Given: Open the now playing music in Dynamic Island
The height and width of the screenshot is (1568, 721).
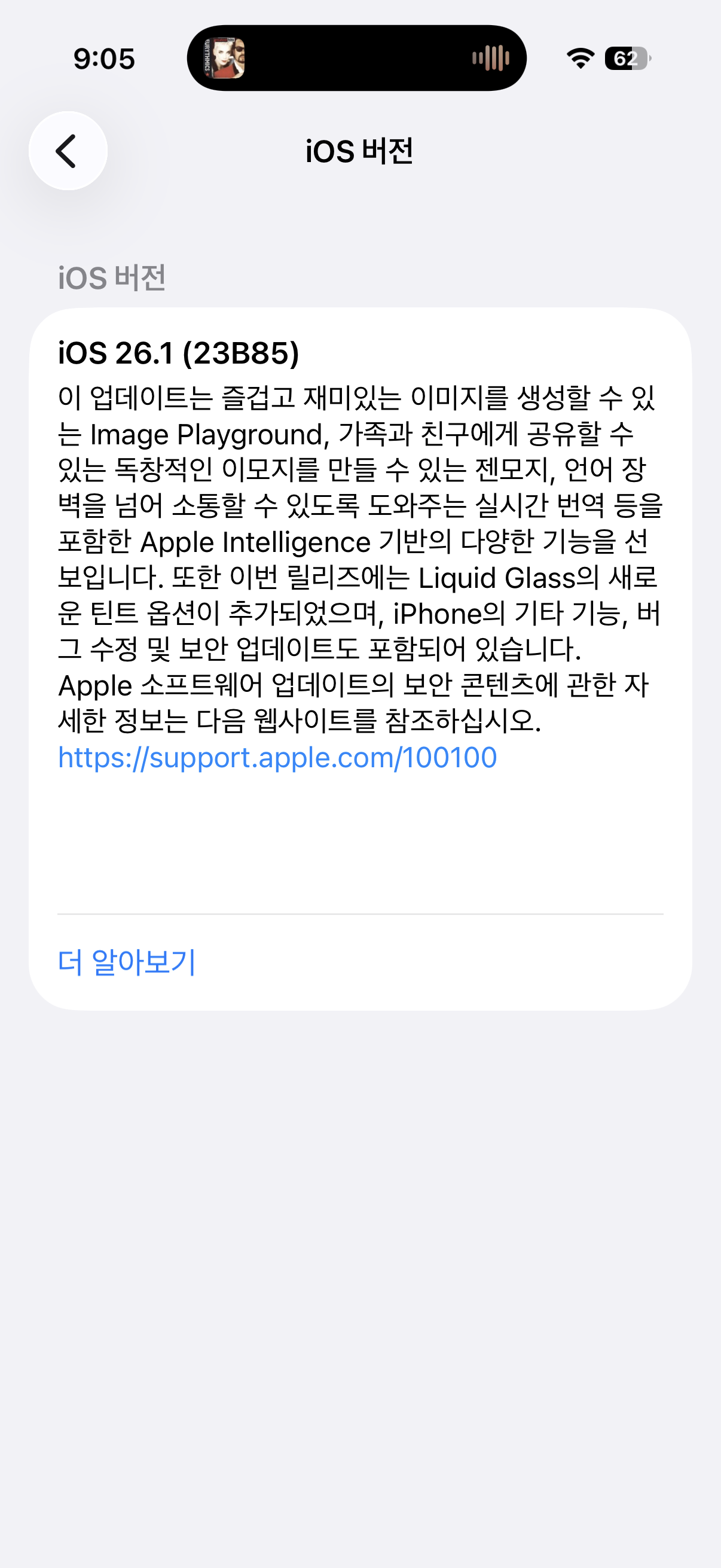Looking at the screenshot, I should [356, 59].
